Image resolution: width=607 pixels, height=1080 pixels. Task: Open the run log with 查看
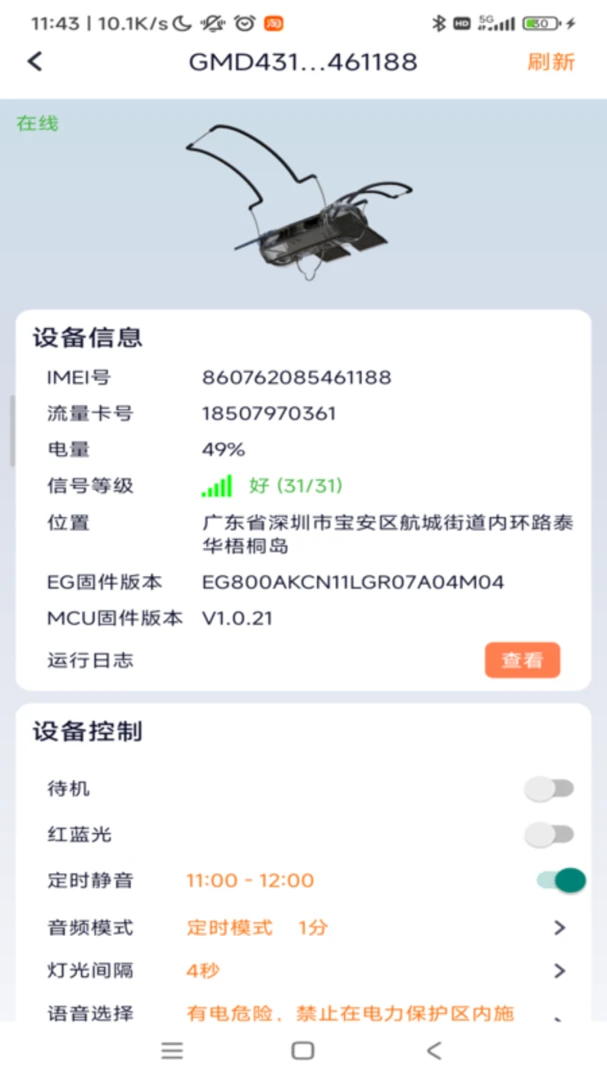pos(522,660)
